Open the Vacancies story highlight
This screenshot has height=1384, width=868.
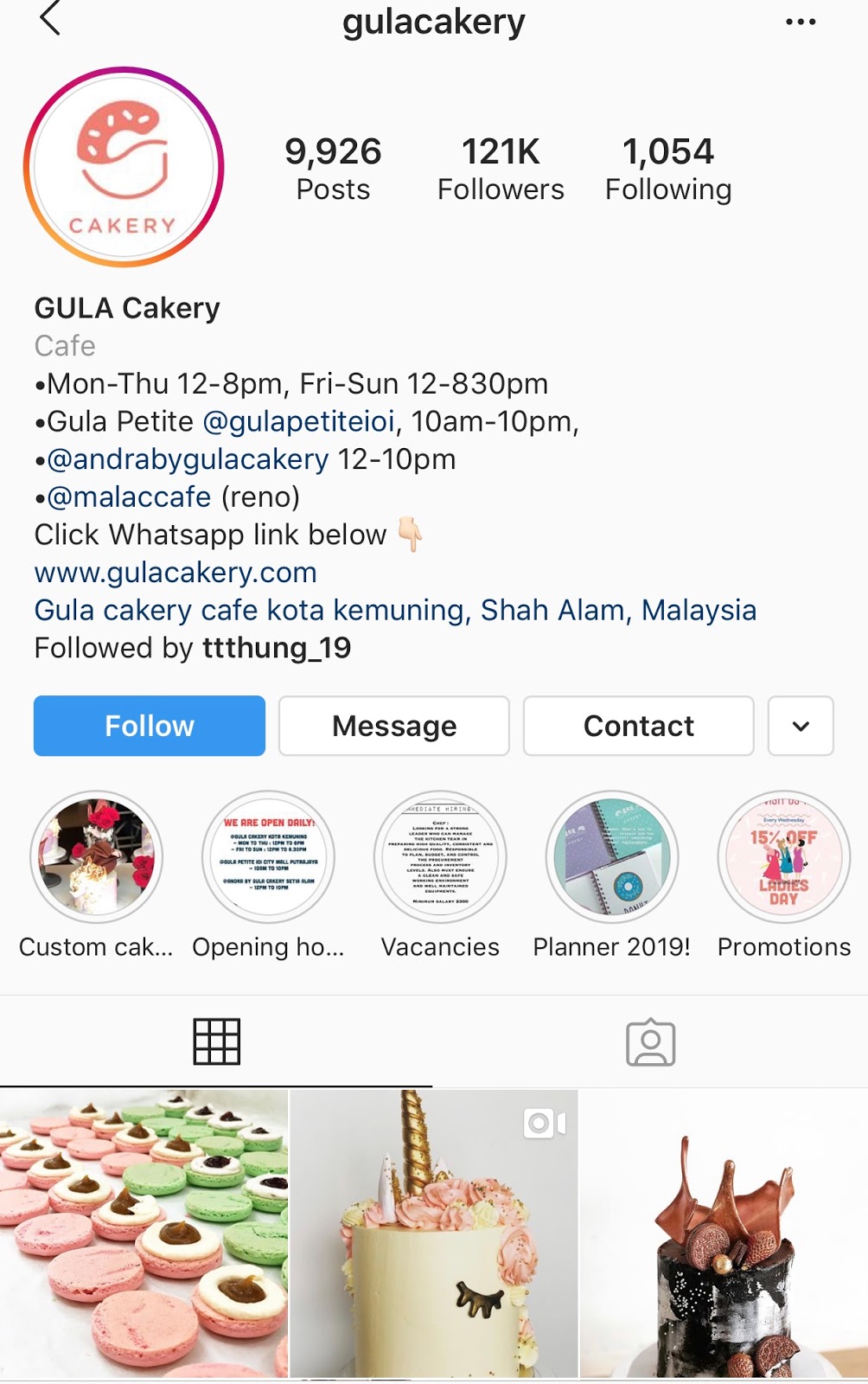pyautogui.click(x=440, y=857)
